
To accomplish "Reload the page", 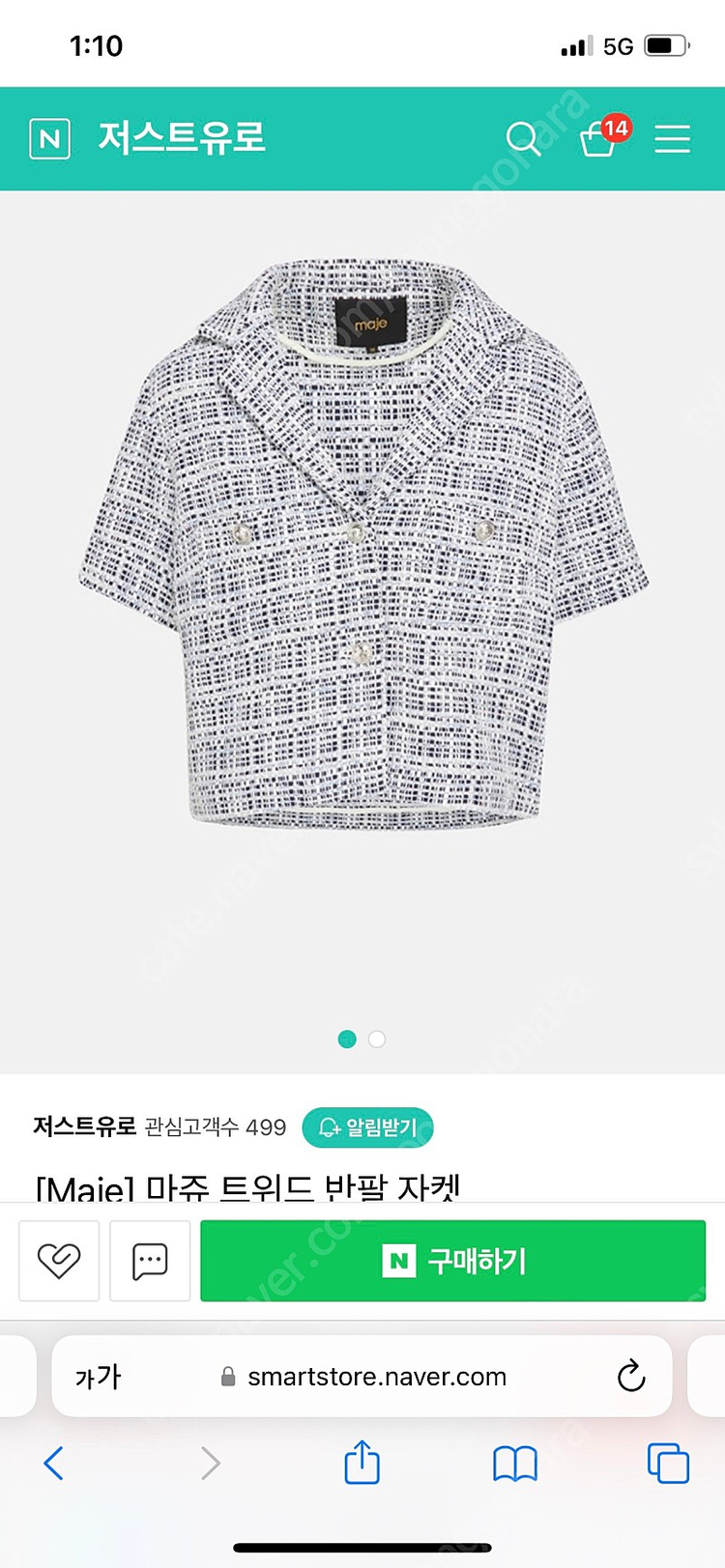I will coord(631,1377).
